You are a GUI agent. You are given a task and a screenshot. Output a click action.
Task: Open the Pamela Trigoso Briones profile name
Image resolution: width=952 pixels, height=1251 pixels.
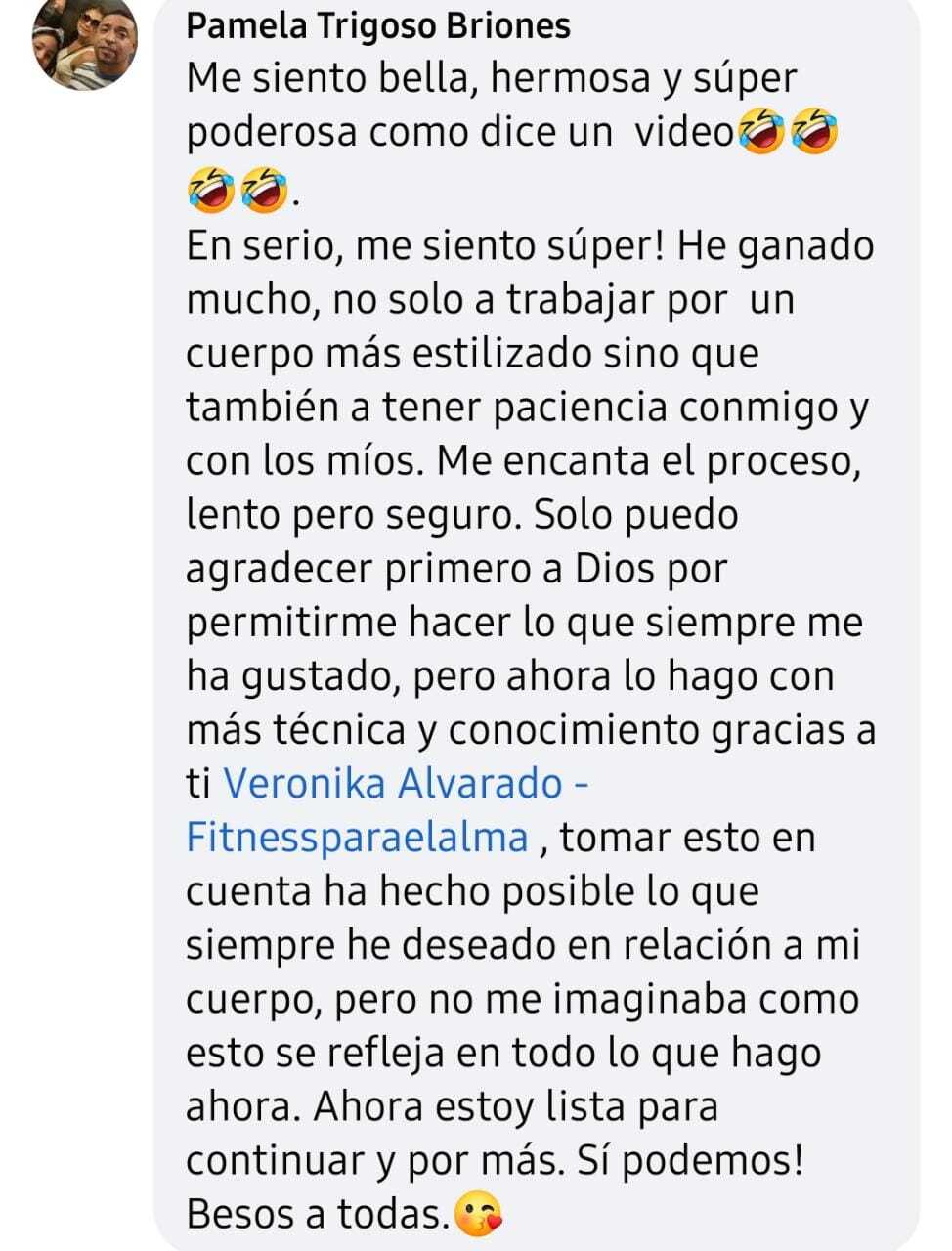point(377,25)
